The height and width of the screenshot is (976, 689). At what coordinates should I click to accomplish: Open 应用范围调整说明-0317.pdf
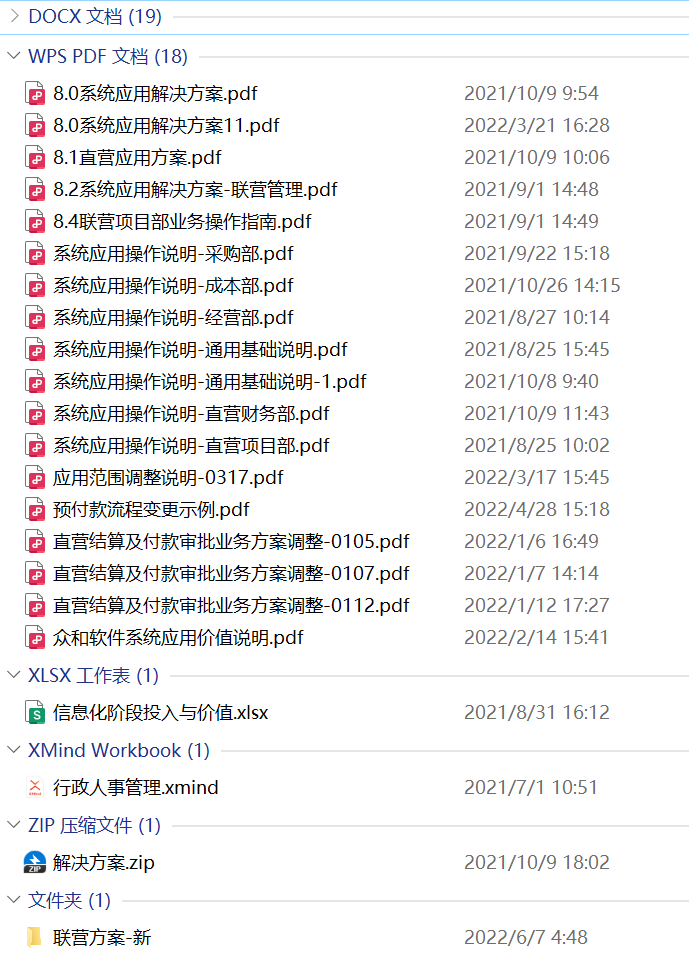point(168,478)
